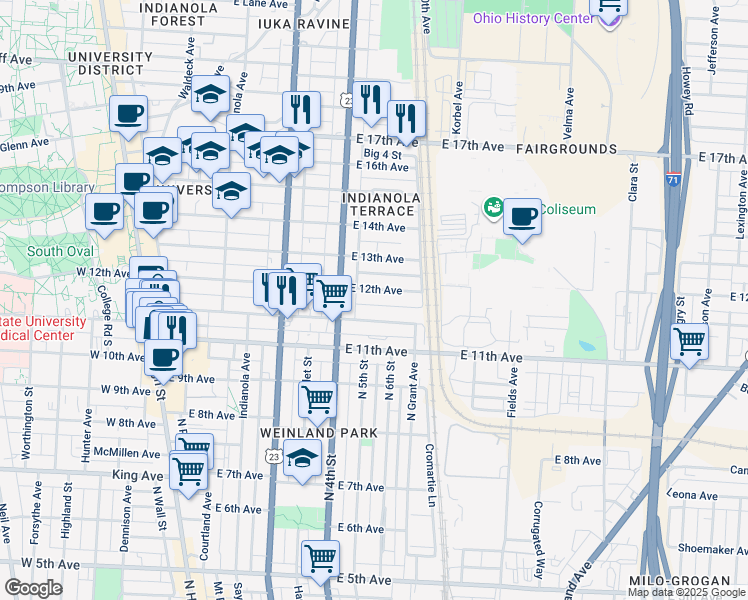
Task: Tap the shopping cart marker east of I-71
Action: (689, 340)
